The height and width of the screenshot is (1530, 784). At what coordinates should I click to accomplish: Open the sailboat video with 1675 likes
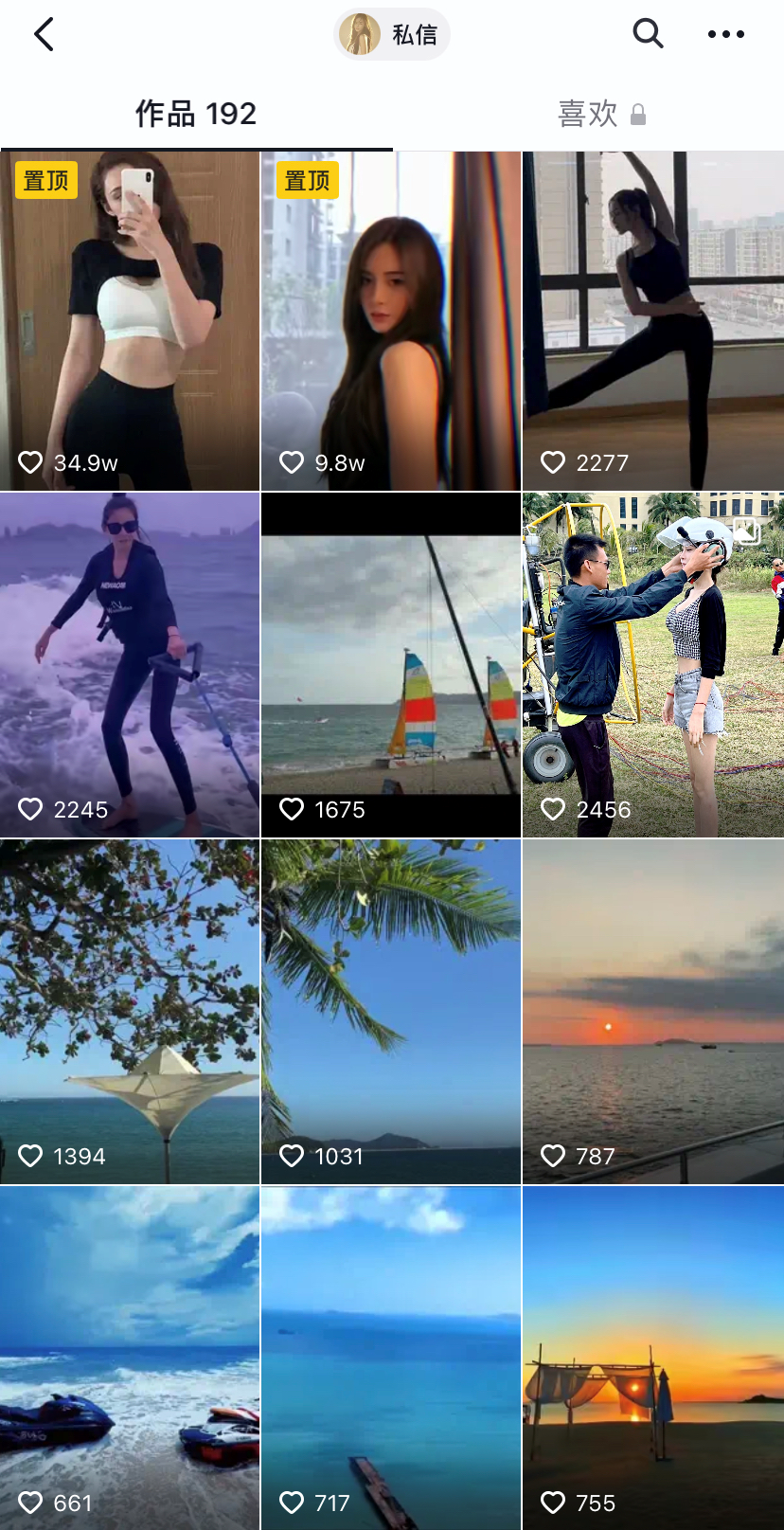coord(391,664)
